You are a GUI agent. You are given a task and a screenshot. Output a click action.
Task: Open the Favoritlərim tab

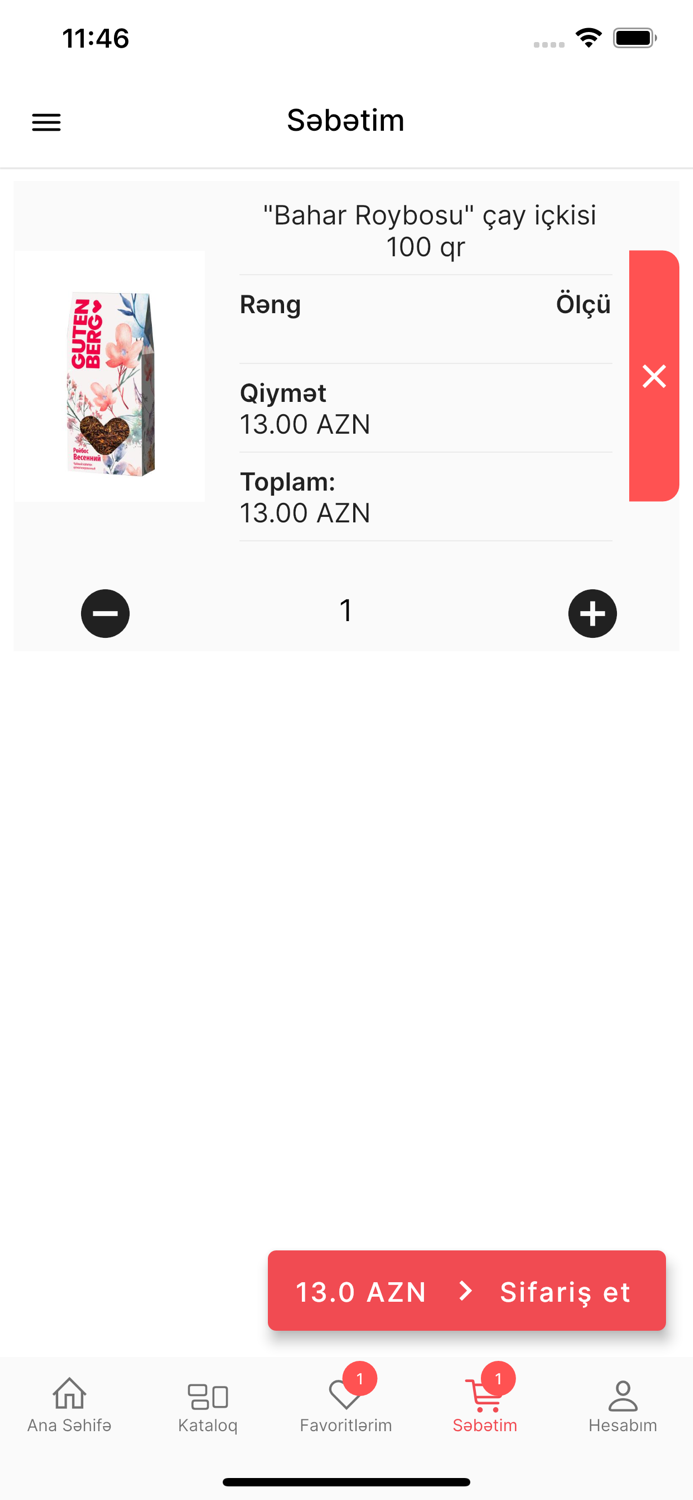tap(346, 1405)
